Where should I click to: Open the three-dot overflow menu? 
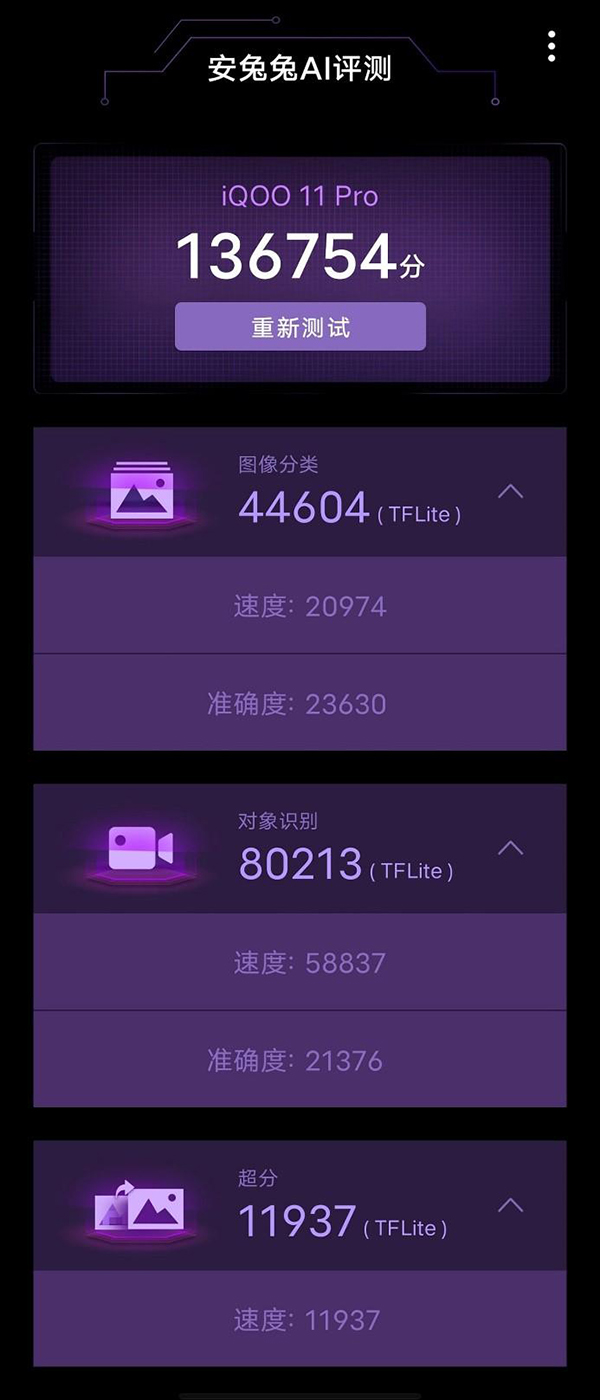[x=551, y=46]
